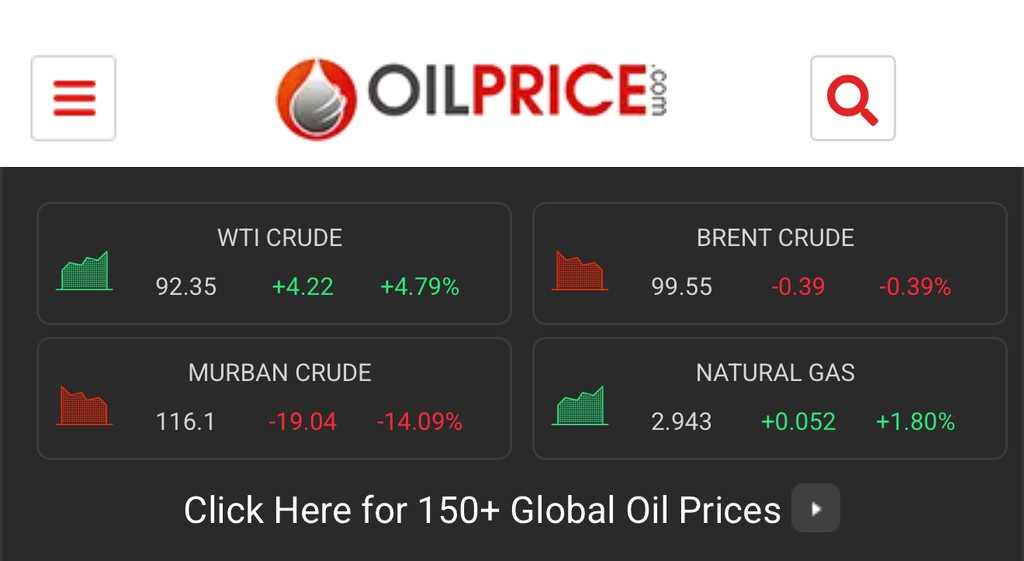
Task: Open the hamburger menu
Action: click(x=73, y=98)
